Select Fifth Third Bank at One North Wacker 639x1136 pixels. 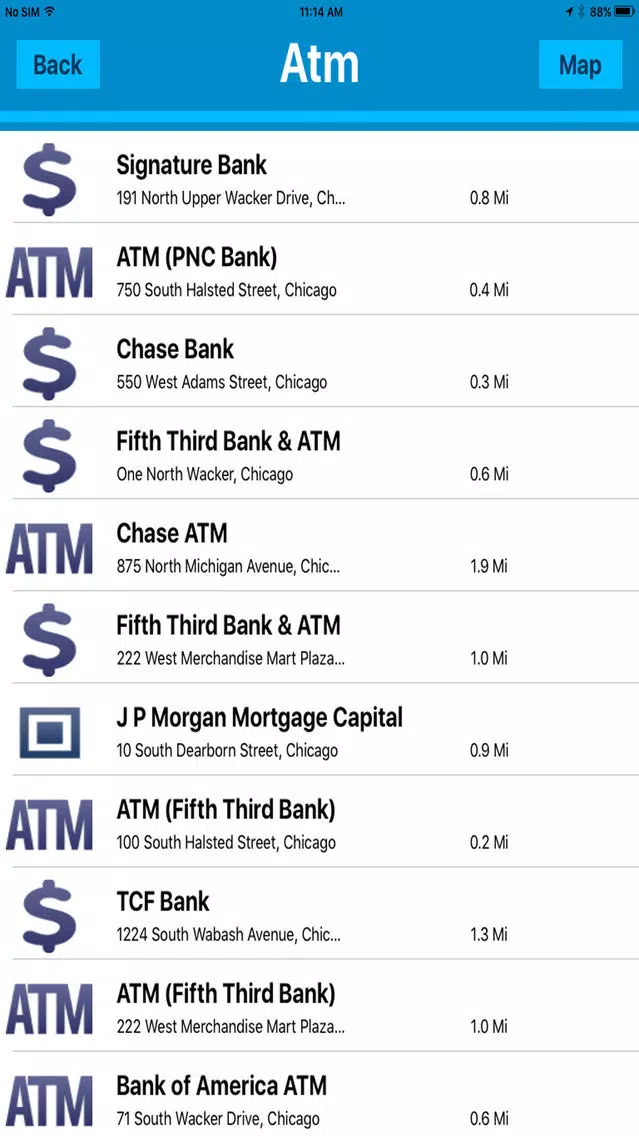[x=320, y=453]
